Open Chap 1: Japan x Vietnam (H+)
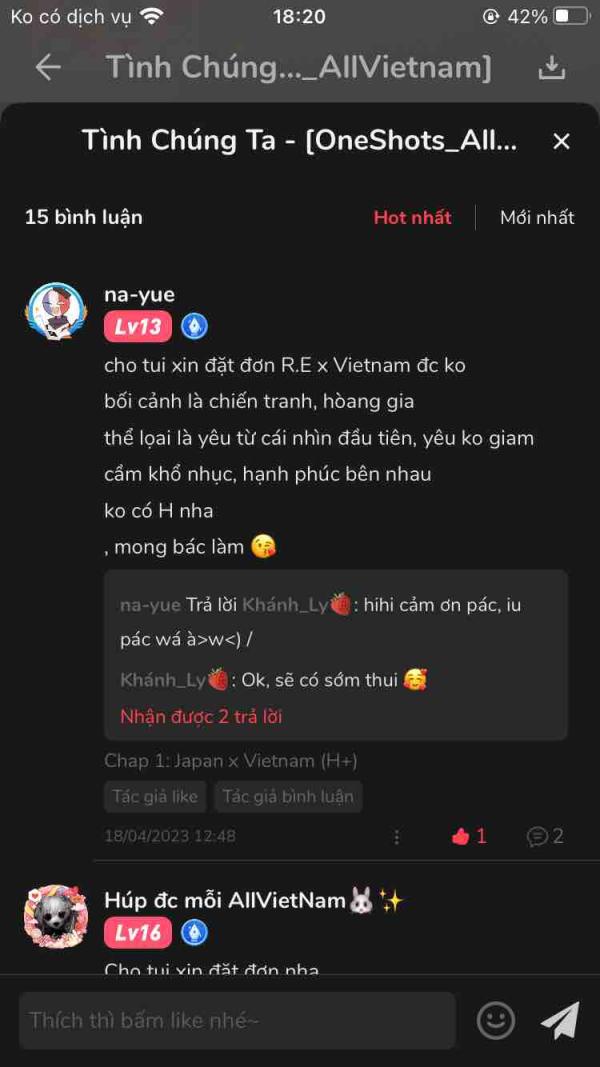The image size is (600, 1067). (230, 761)
